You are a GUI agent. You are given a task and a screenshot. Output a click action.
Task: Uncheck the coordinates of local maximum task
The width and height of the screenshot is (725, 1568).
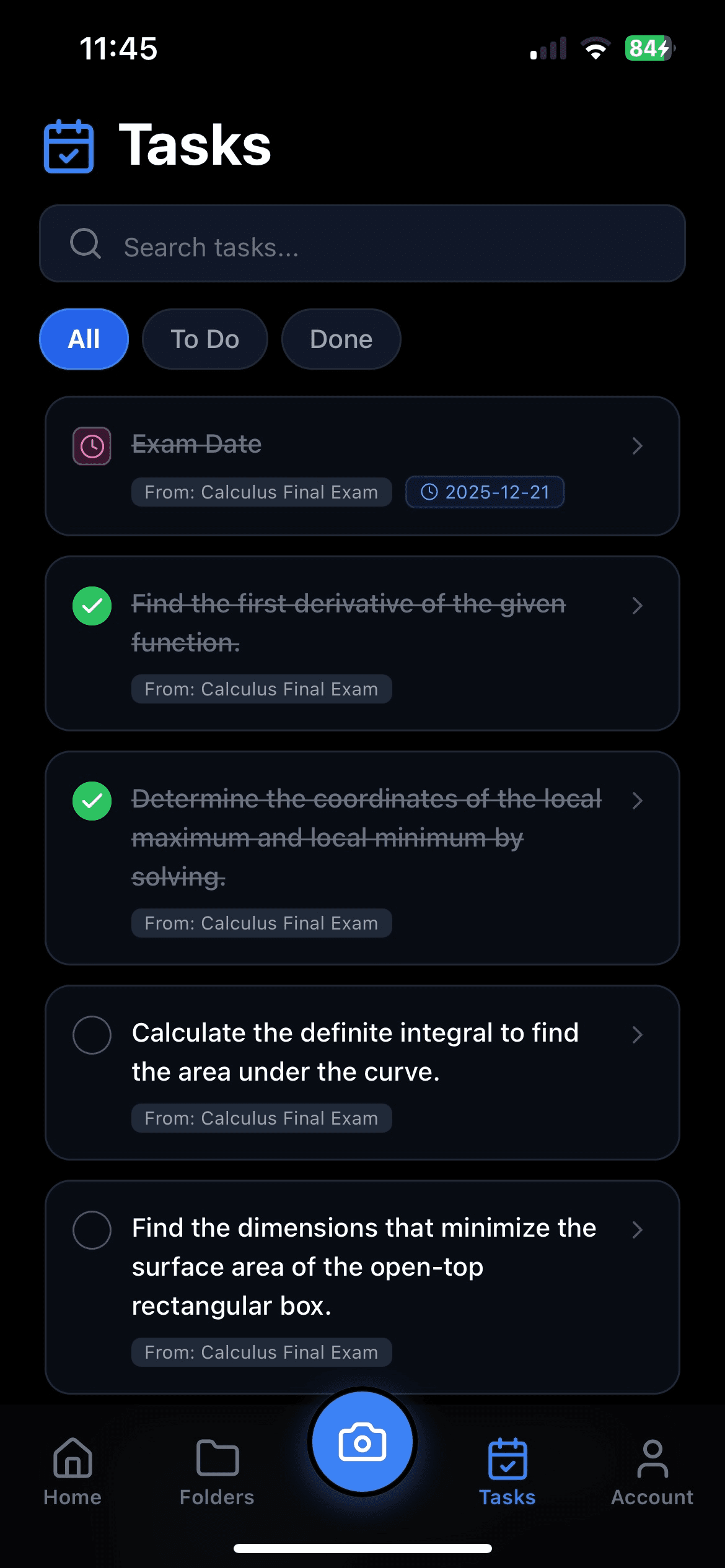pos(92,801)
